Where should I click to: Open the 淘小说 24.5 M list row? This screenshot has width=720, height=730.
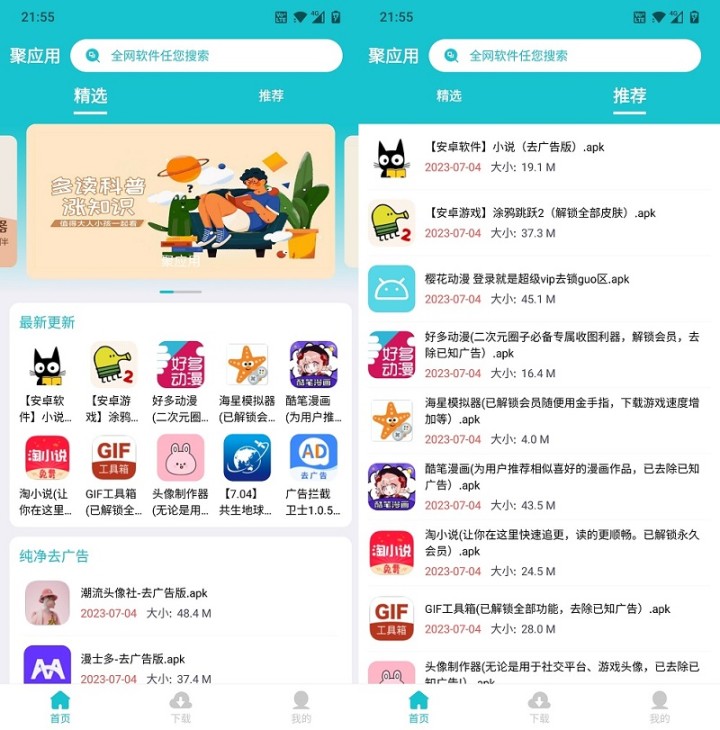point(540,552)
